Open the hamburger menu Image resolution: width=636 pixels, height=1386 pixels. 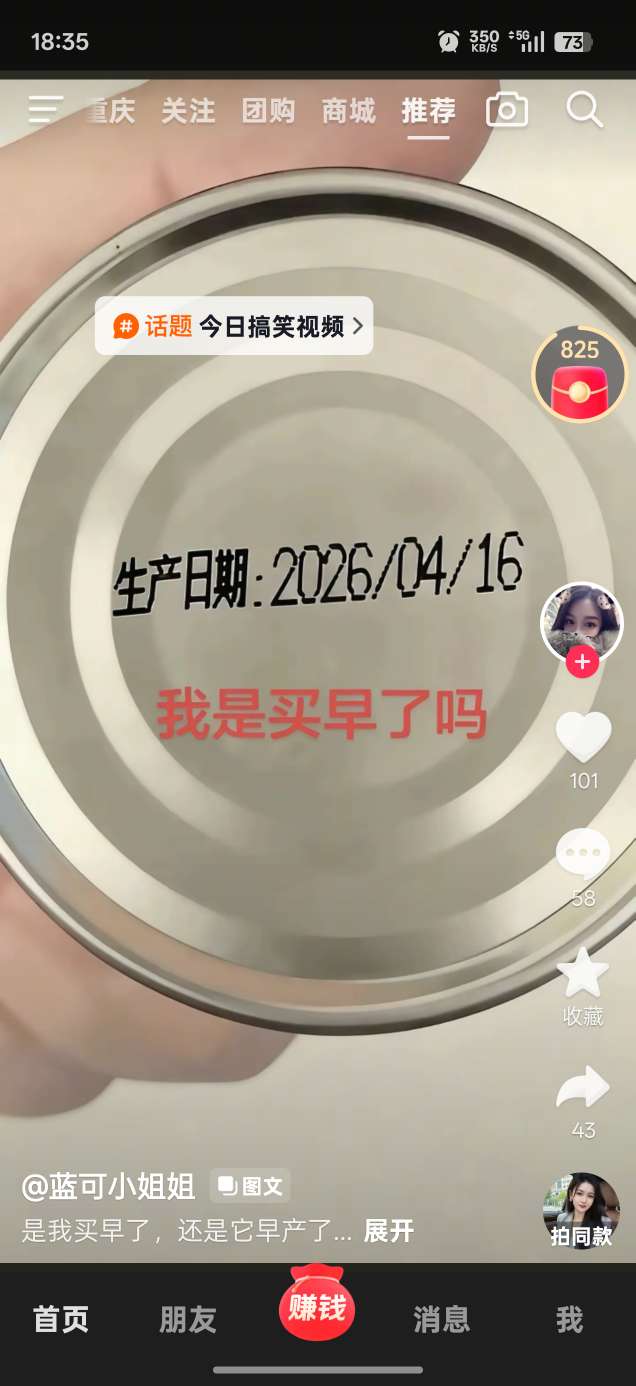point(45,109)
